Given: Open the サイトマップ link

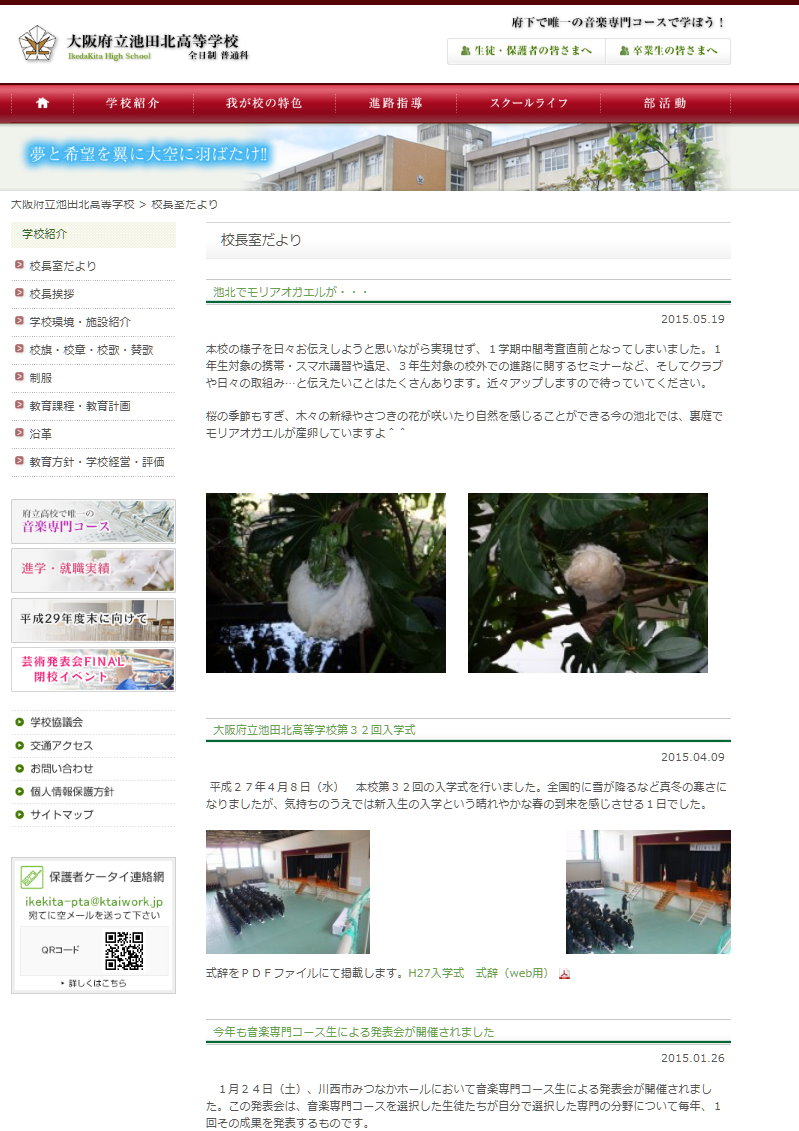Looking at the screenshot, I should point(61,814).
